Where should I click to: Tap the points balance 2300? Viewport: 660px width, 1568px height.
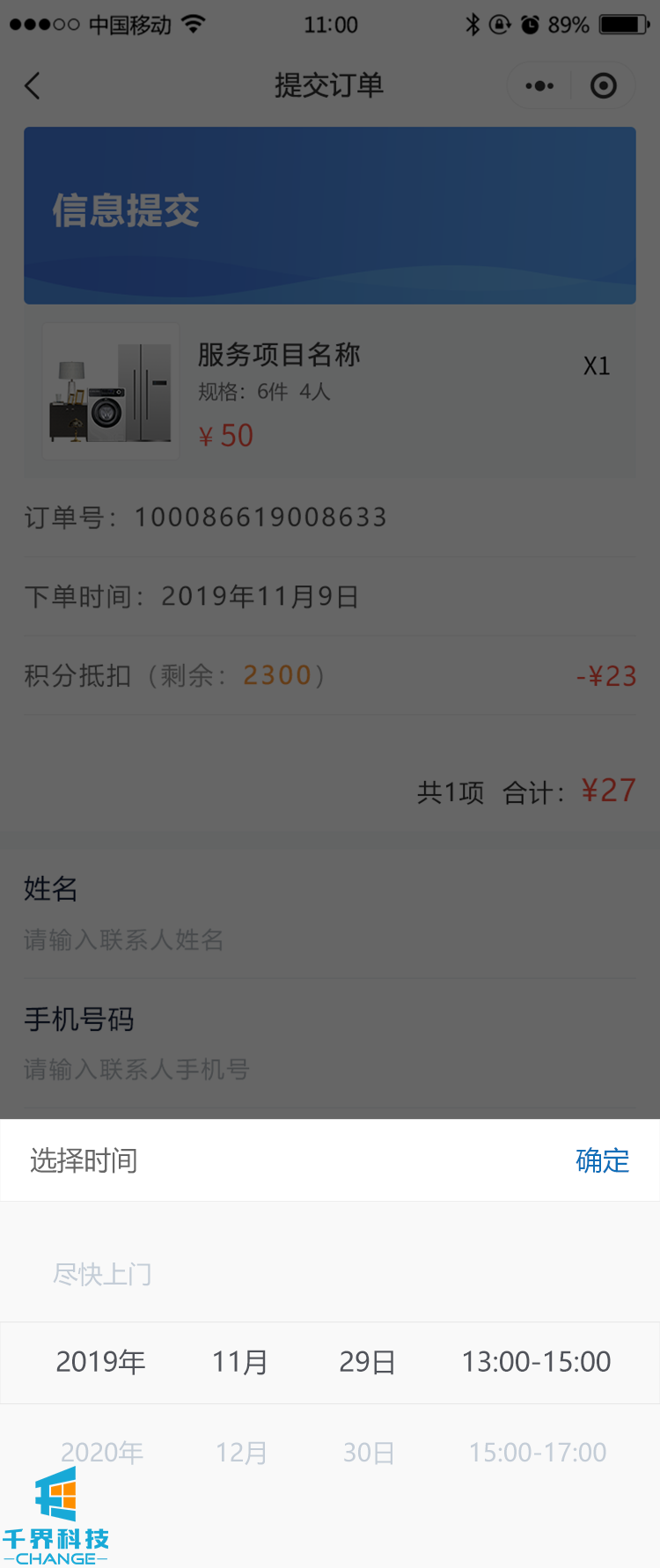pyautogui.click(x=277, y=675)
